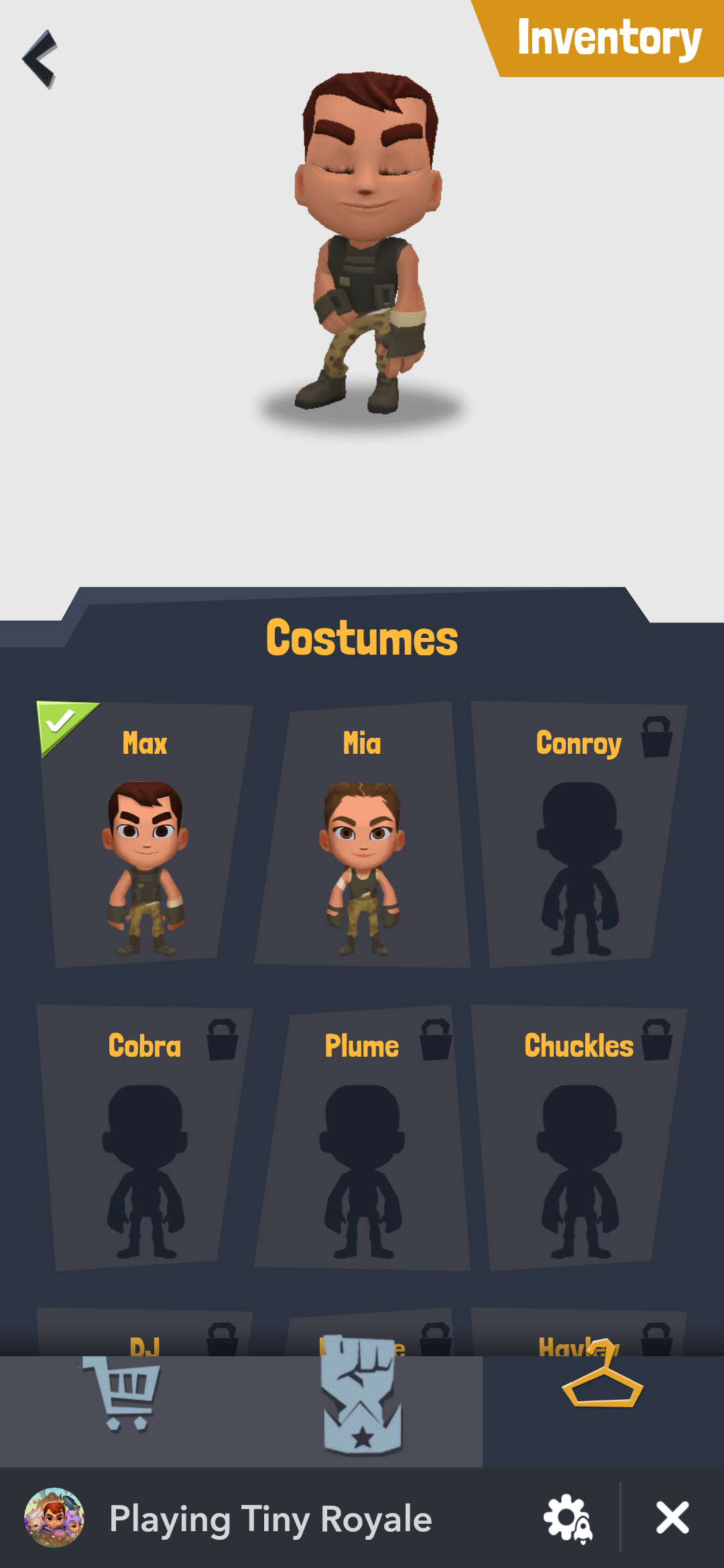This screenshot has height=1568, width=724.
Task: Go back using the arrow icon
Action: 40,59
